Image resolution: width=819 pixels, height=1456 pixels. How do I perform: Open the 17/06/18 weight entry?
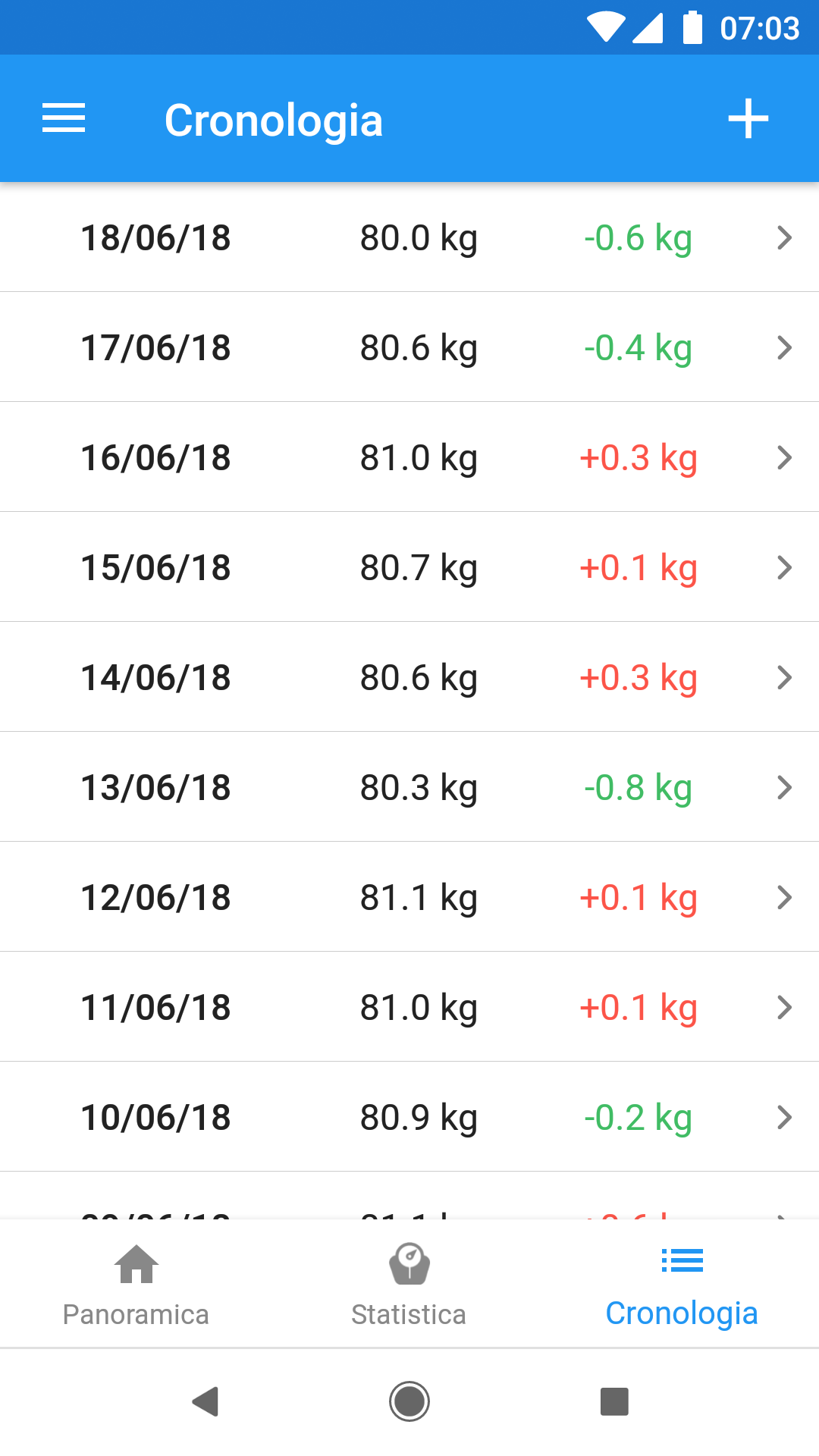point(409,347)
